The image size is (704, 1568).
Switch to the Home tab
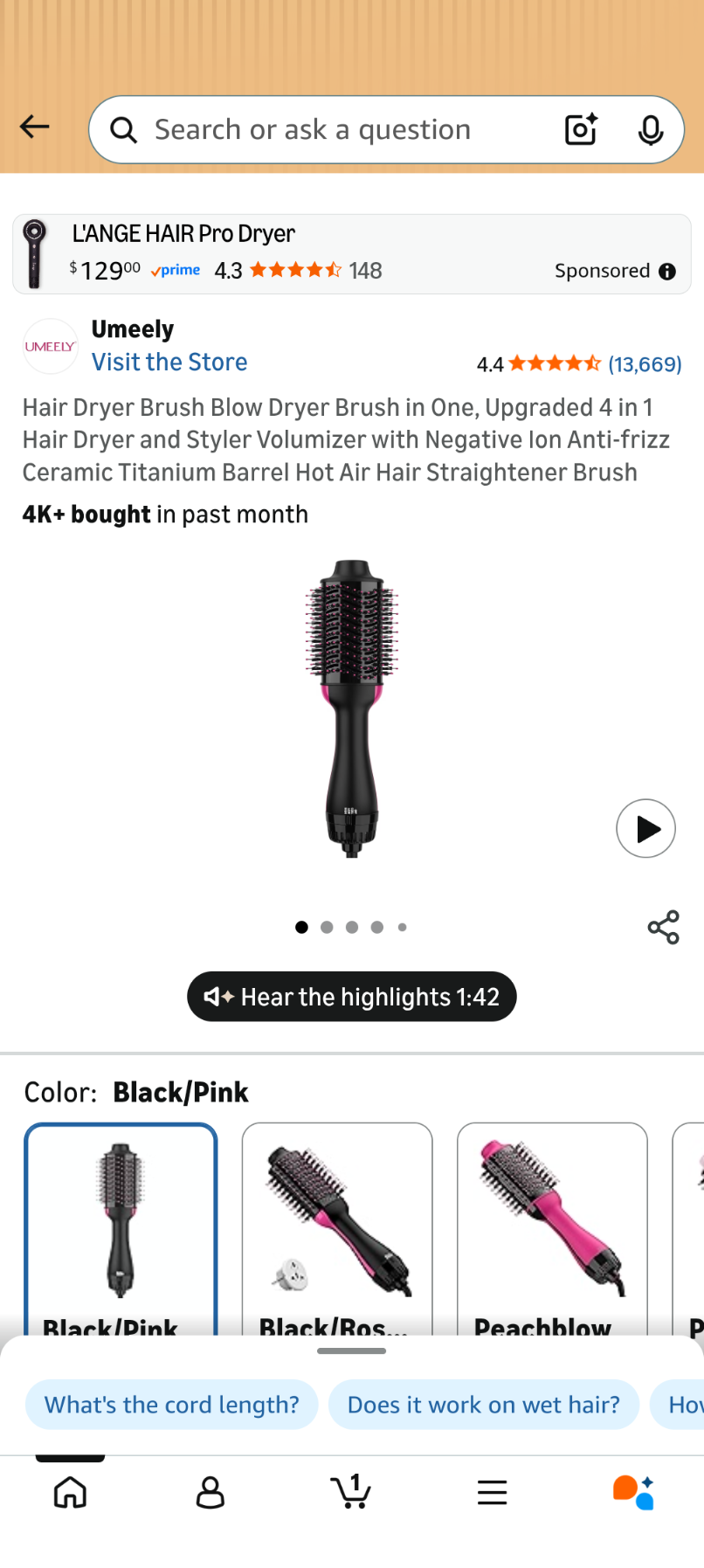point(70,1492)
